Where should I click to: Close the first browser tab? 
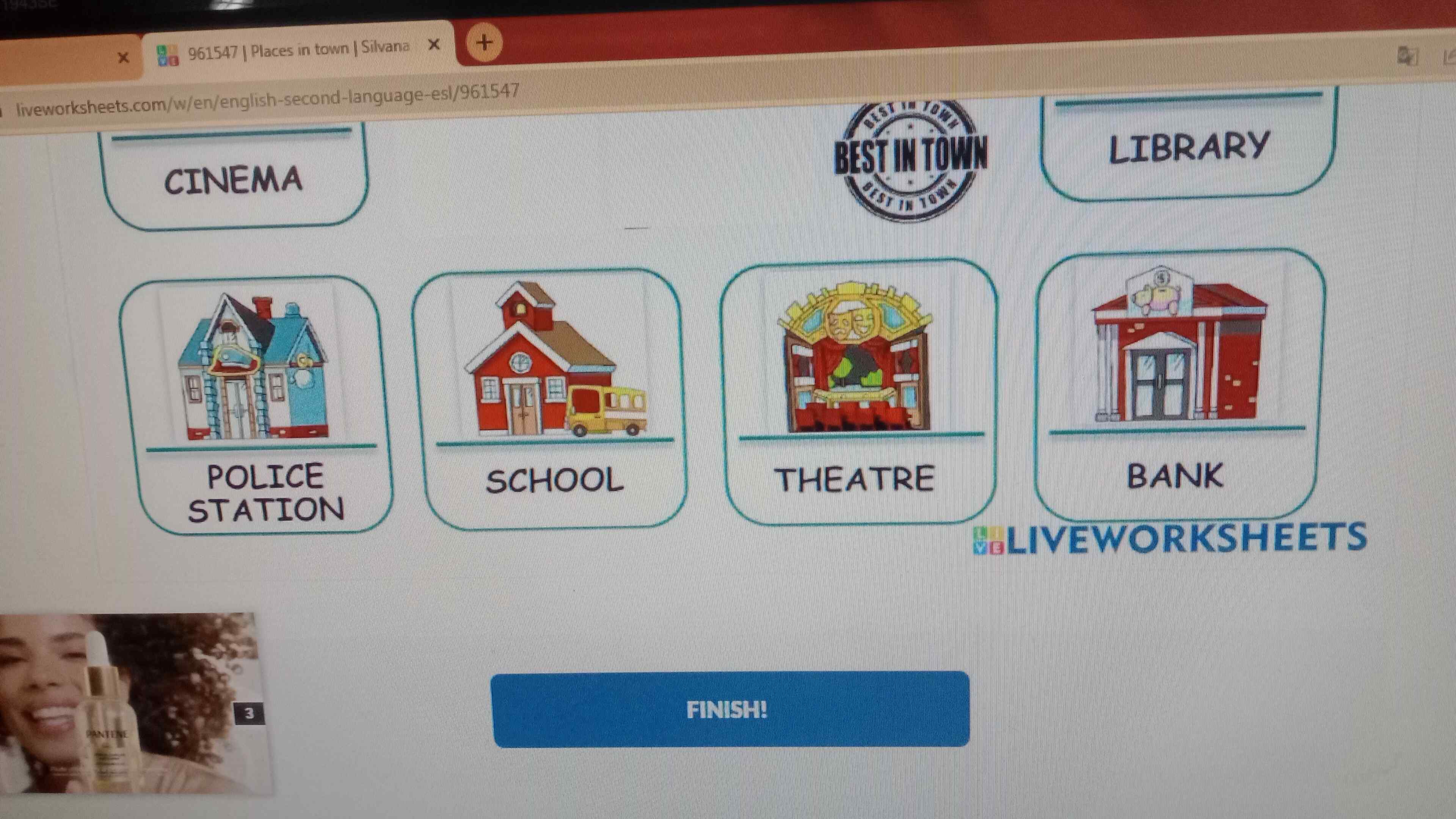click(124, 58)
